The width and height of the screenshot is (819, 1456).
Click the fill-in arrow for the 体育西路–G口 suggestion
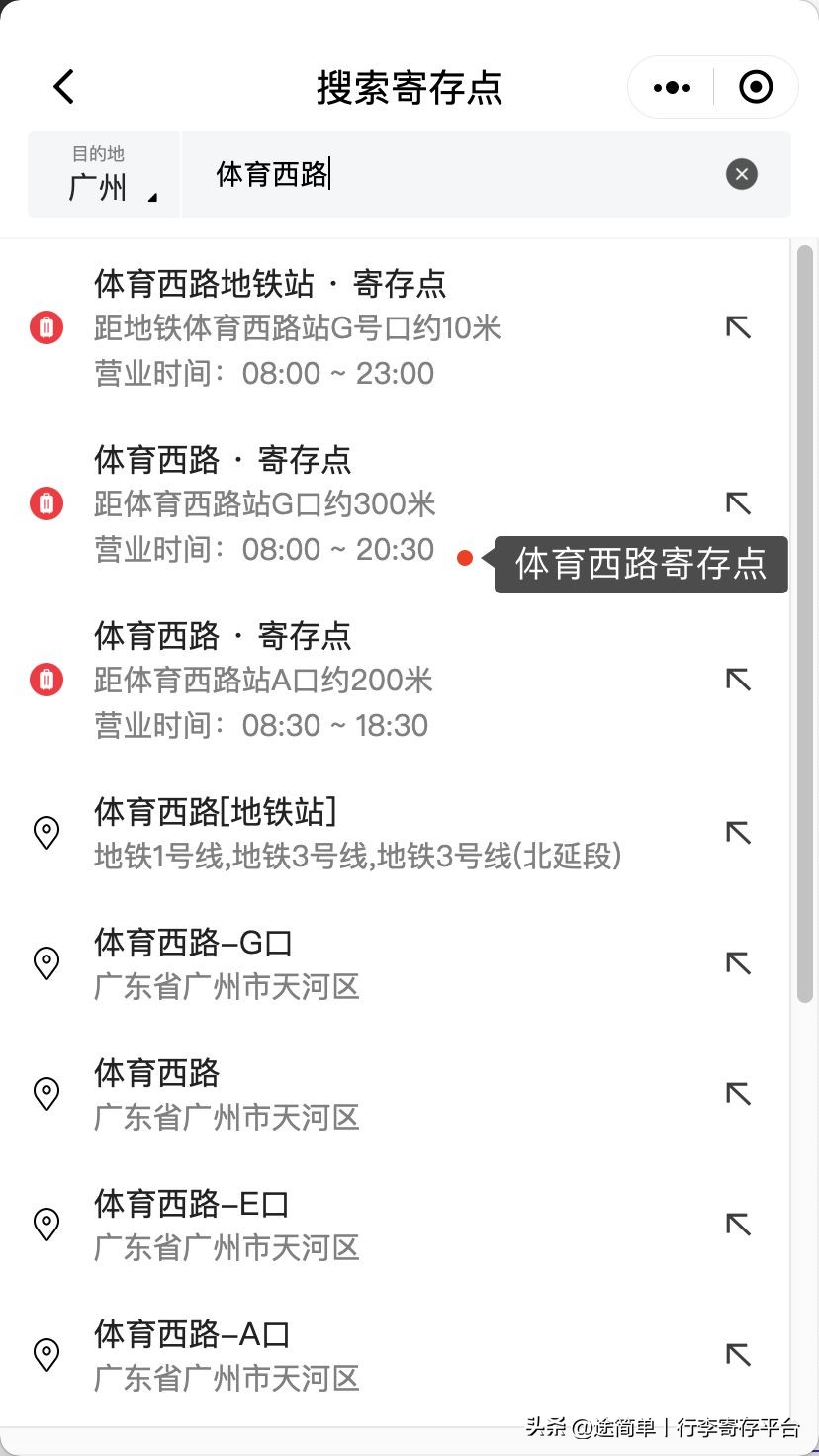(737, 963)
